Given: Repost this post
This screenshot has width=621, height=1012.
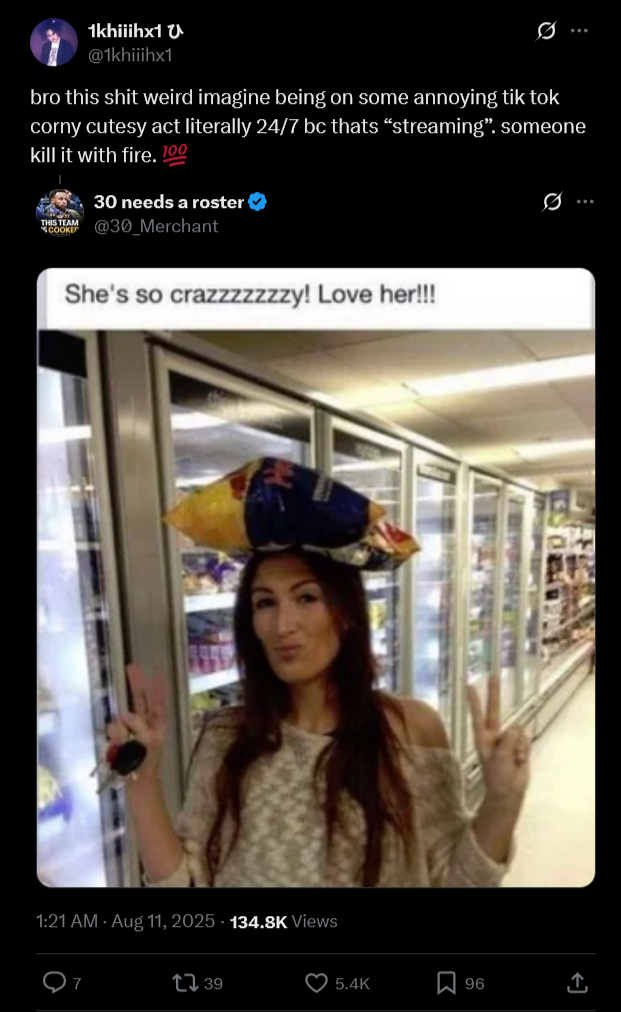Looking at the screenshot, I should pyautogui.click(x=185, y=983).
